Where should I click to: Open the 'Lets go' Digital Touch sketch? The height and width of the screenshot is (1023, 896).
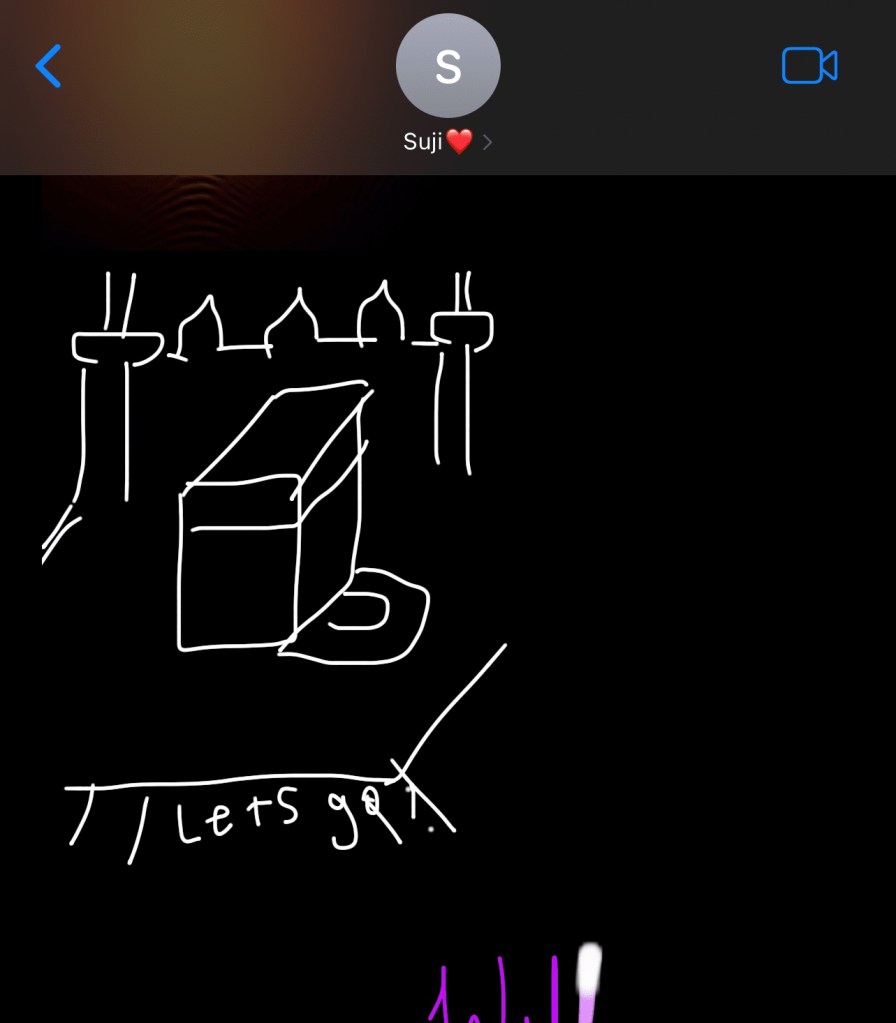pyautogui.click(x=270, y=560)
